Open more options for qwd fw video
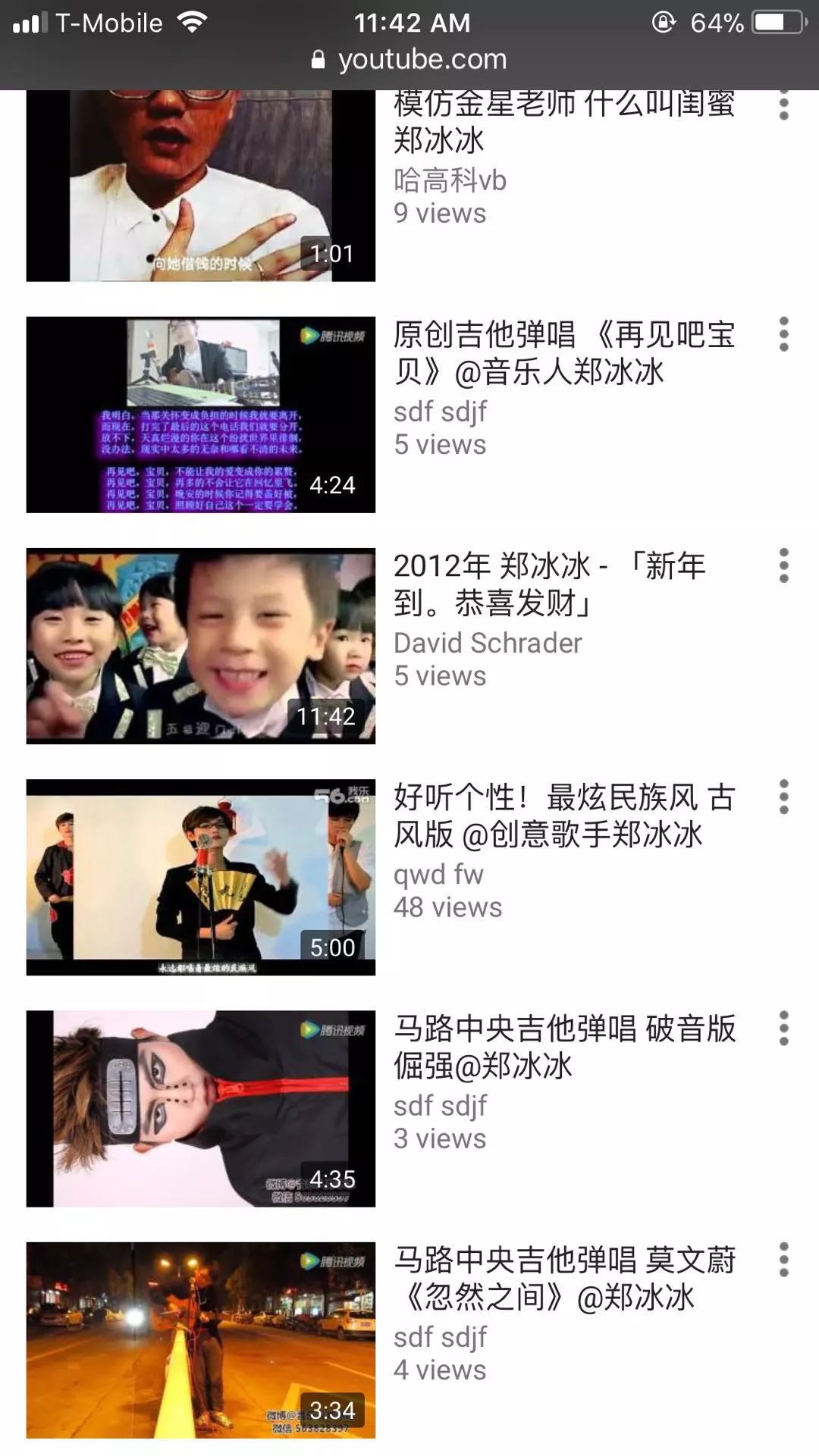Screen dimensions: 819x1456 (784, 797)
